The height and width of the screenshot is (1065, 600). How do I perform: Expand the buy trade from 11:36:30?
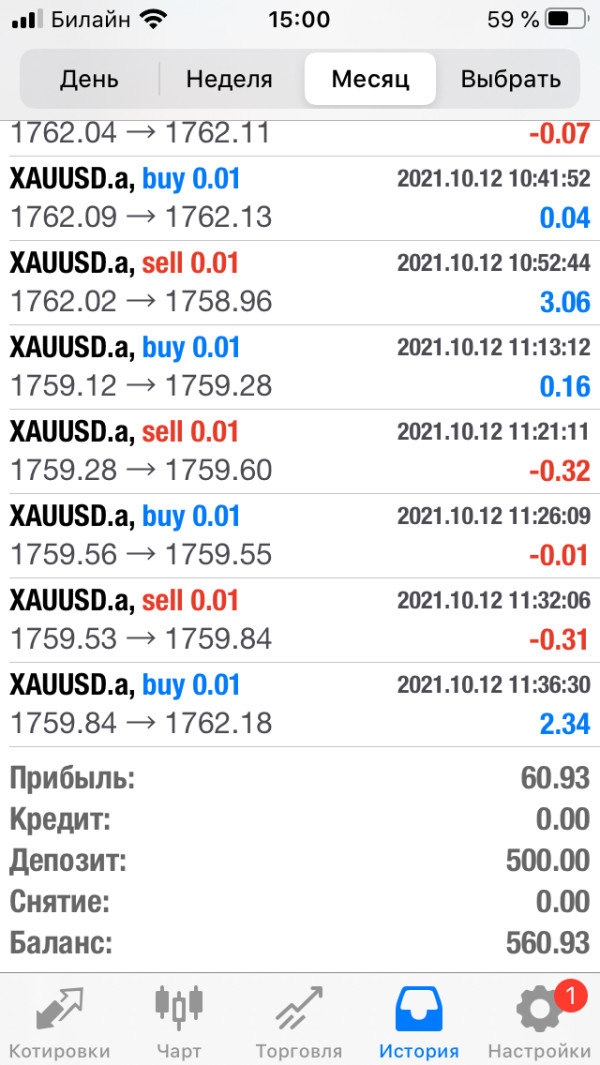(300, 705)
